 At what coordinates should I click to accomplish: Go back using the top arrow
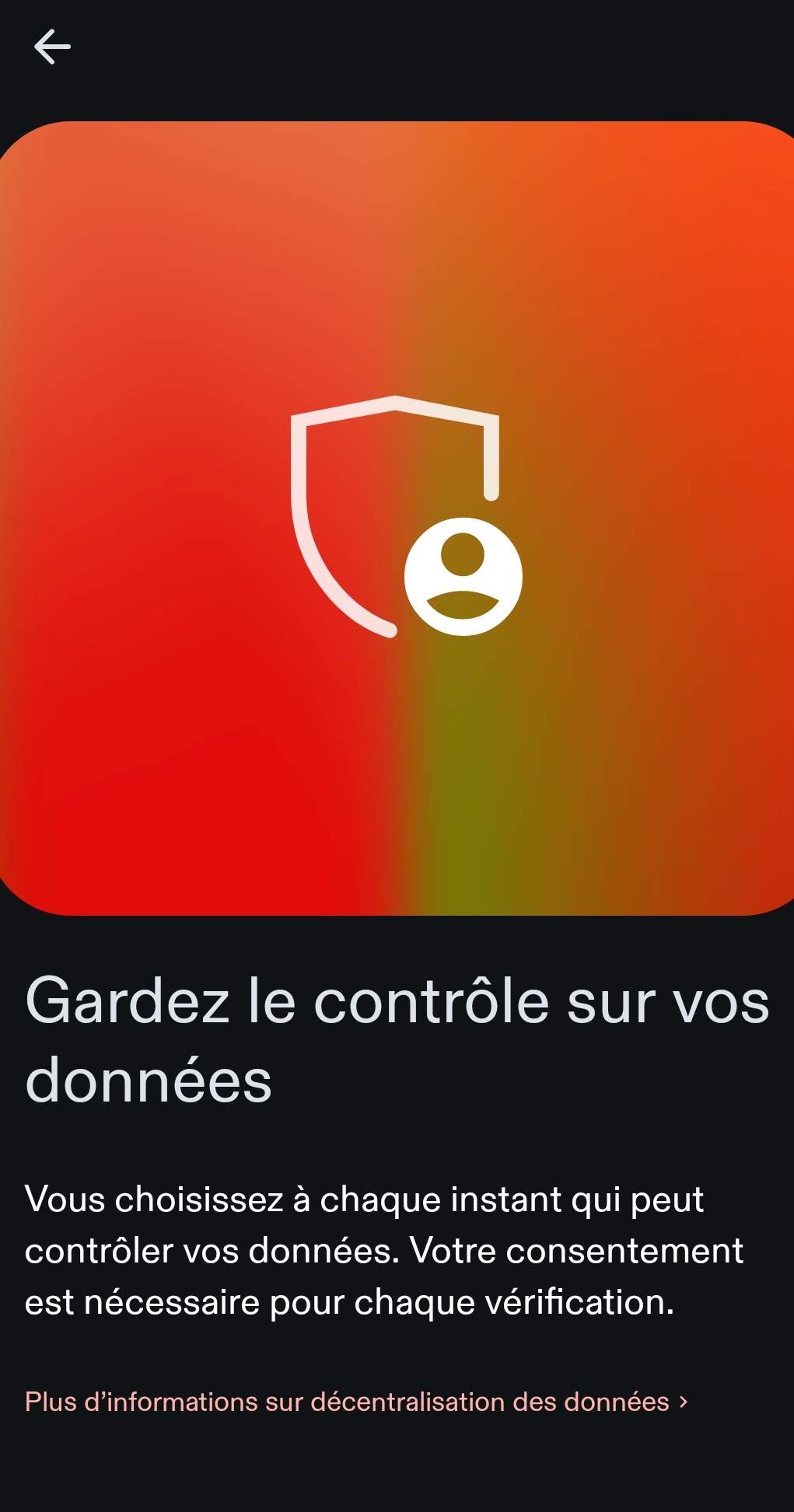coord(52,47)
